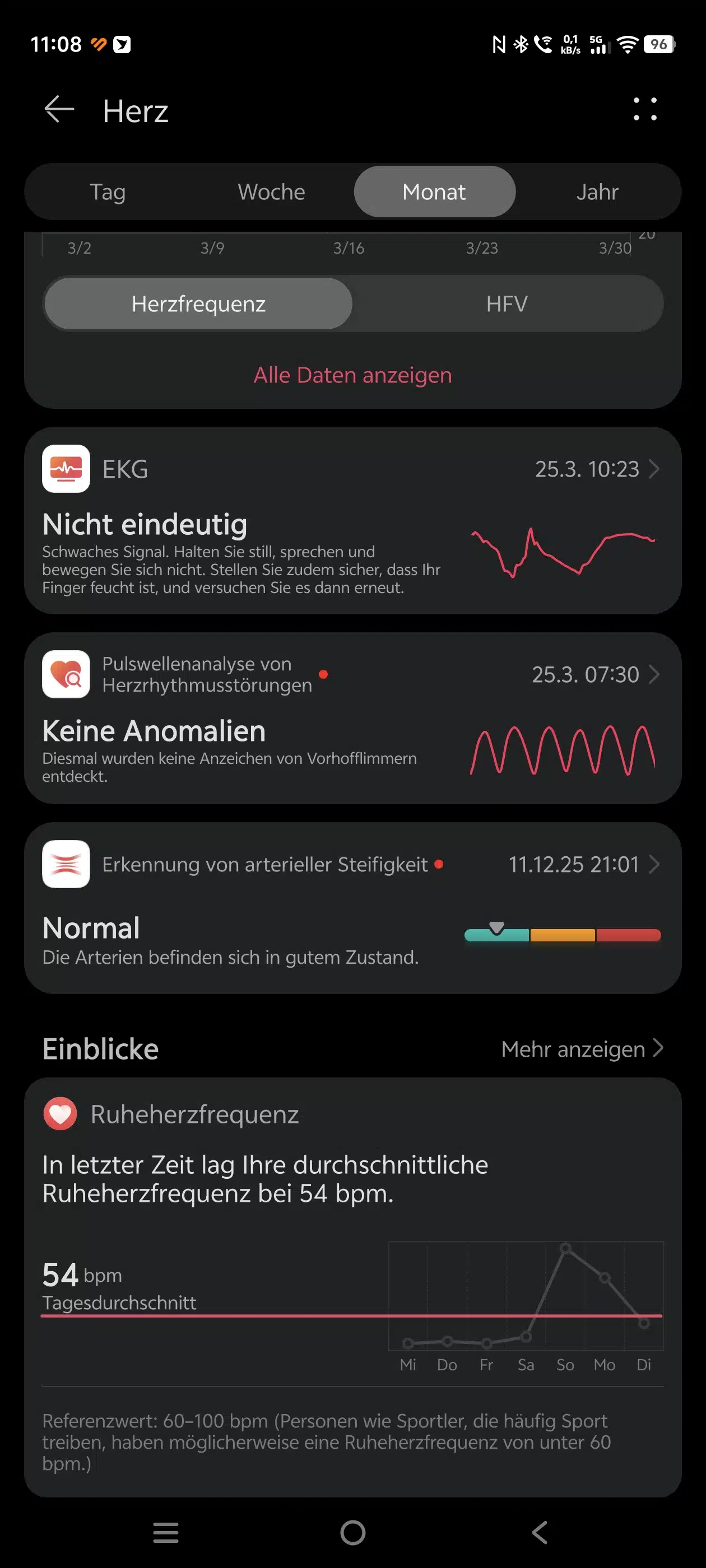This screenshot has height=1568, width=706.
Task: Open the Pulswellenanalyse von Herzrhythmusstörungen card
Action: 352,718
